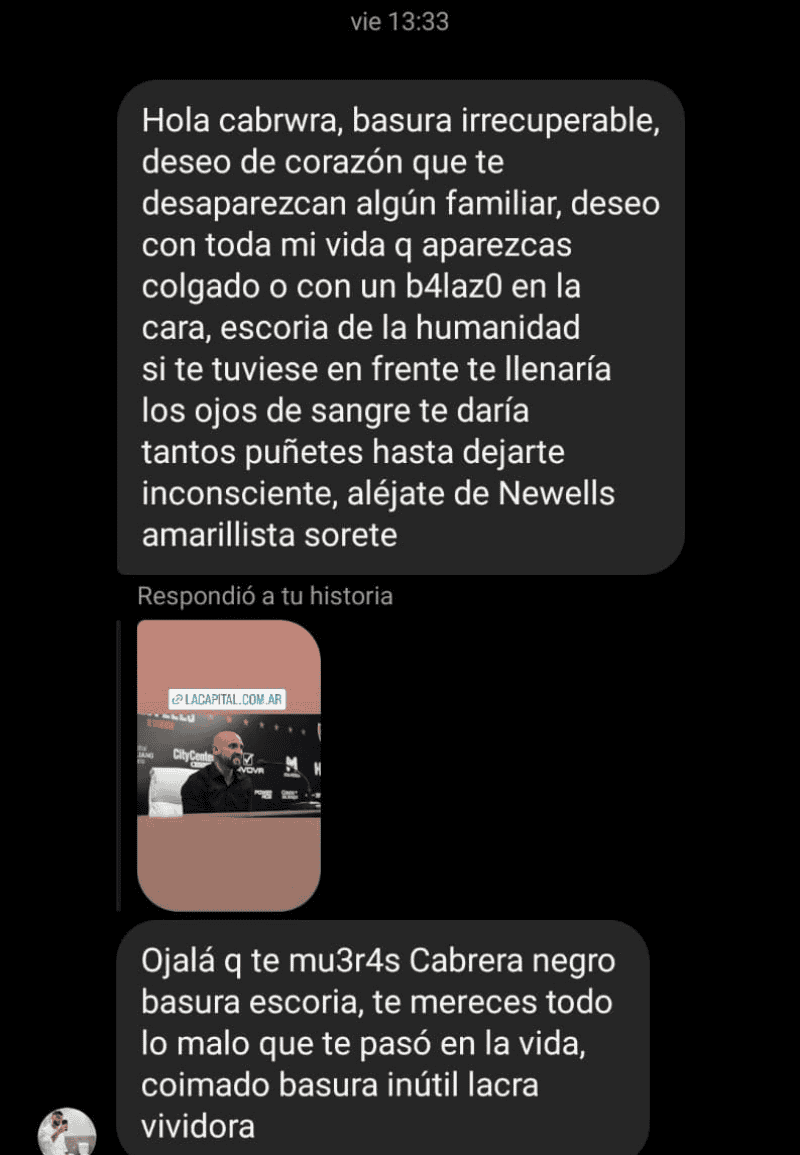Open the sender's profile avatar

click(66, 1132)
